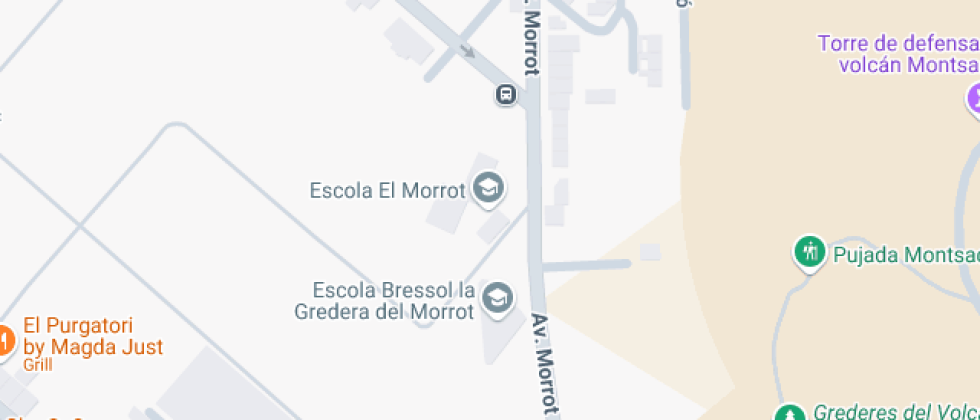
Task: Open the Torre de defensa purple pin
Action: tap(973, 100)
